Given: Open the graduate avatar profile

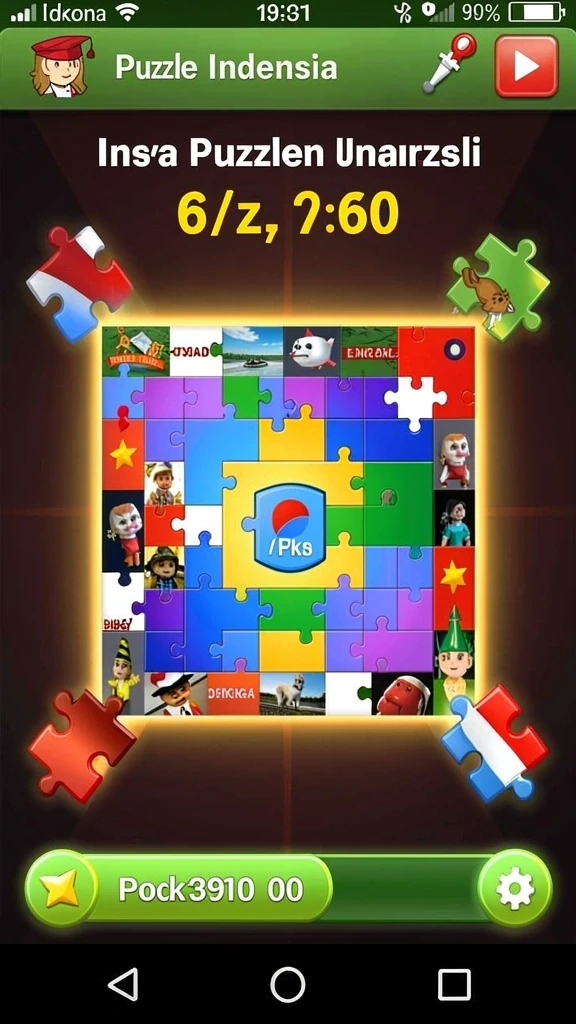Looking at the screenshot, I should point(59,66).
